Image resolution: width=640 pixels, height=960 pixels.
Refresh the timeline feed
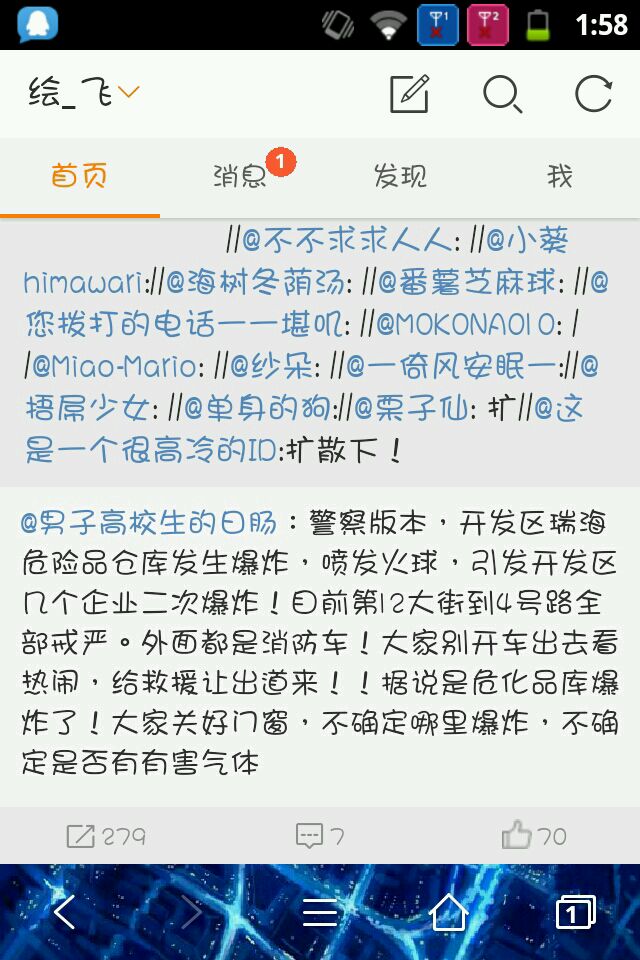(593, 94)
